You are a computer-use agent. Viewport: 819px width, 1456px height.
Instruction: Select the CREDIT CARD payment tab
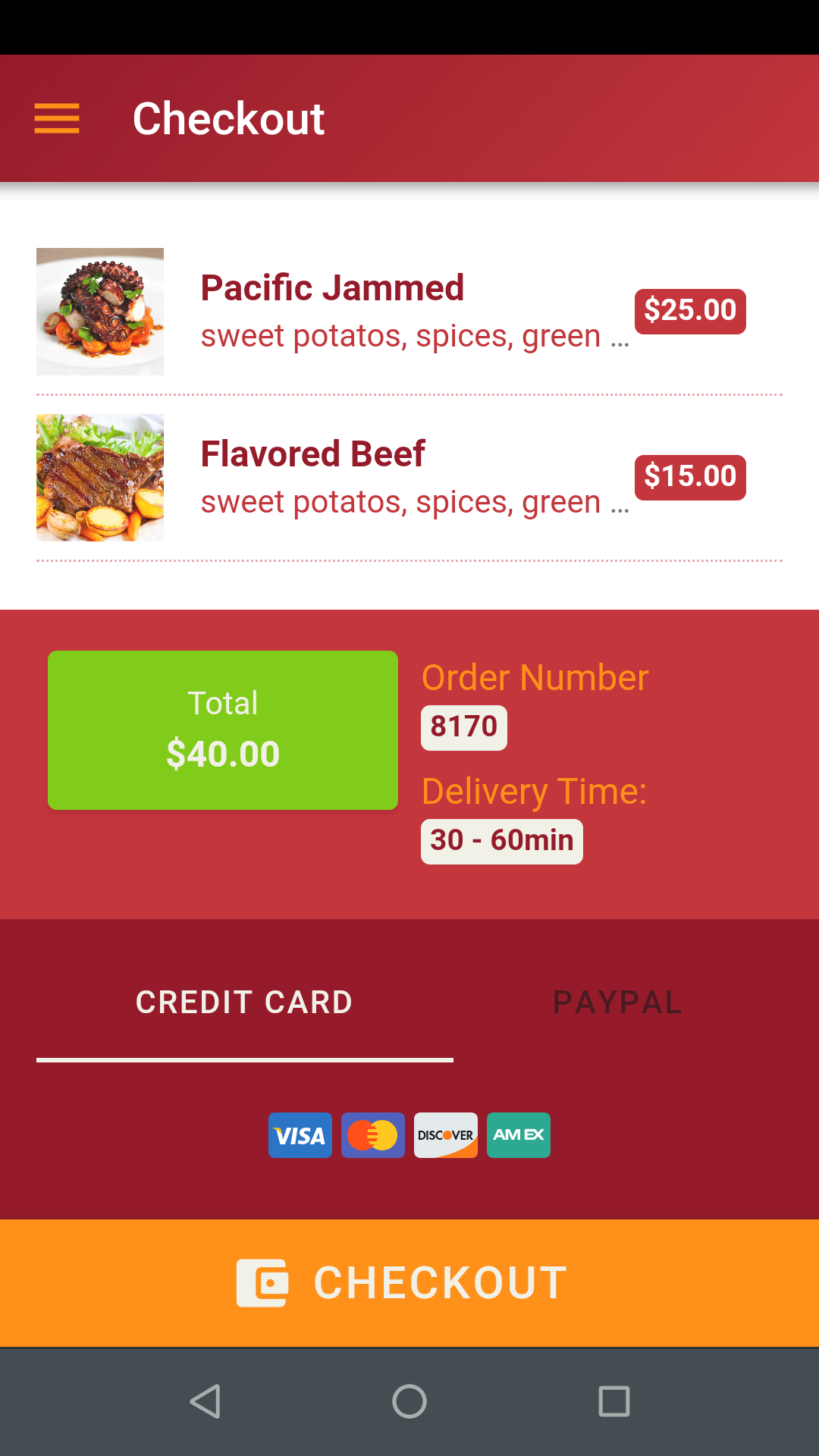click(x=243, y=1002)
